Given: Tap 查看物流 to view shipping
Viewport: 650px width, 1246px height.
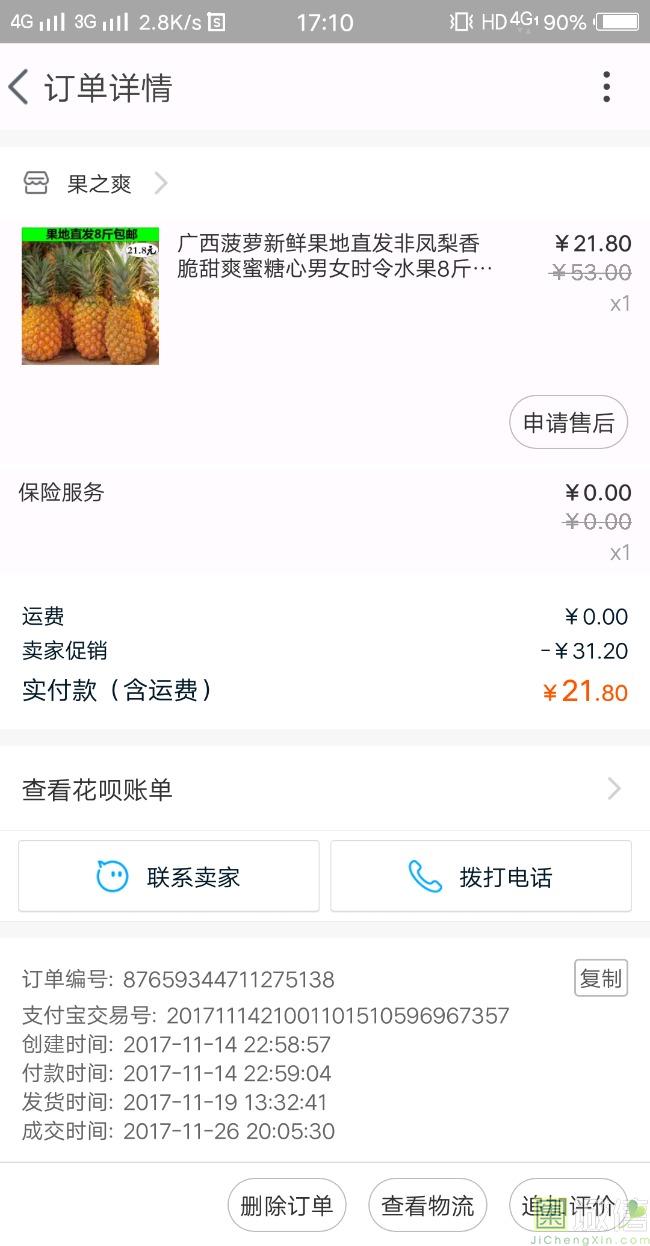Looking at the screenshot, I should 428,1205.
